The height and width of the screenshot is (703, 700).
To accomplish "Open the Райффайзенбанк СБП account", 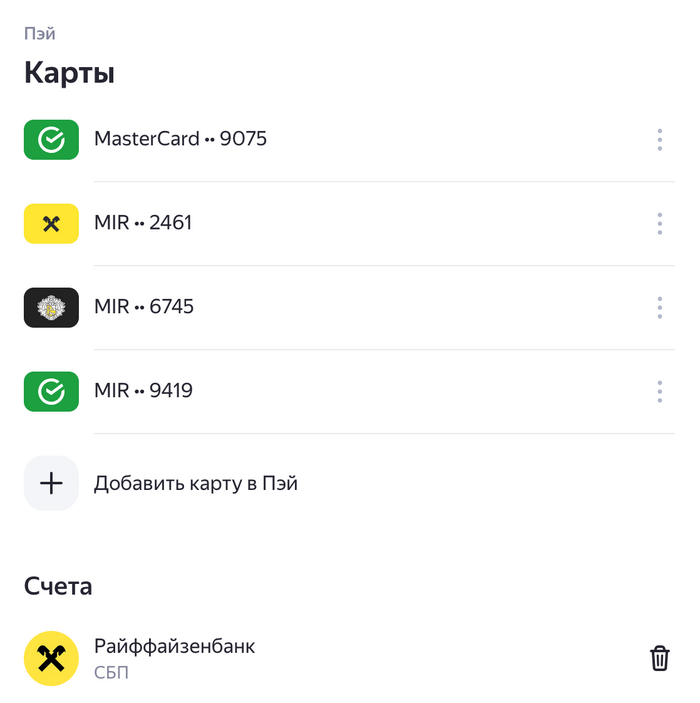I will [174, 658].
